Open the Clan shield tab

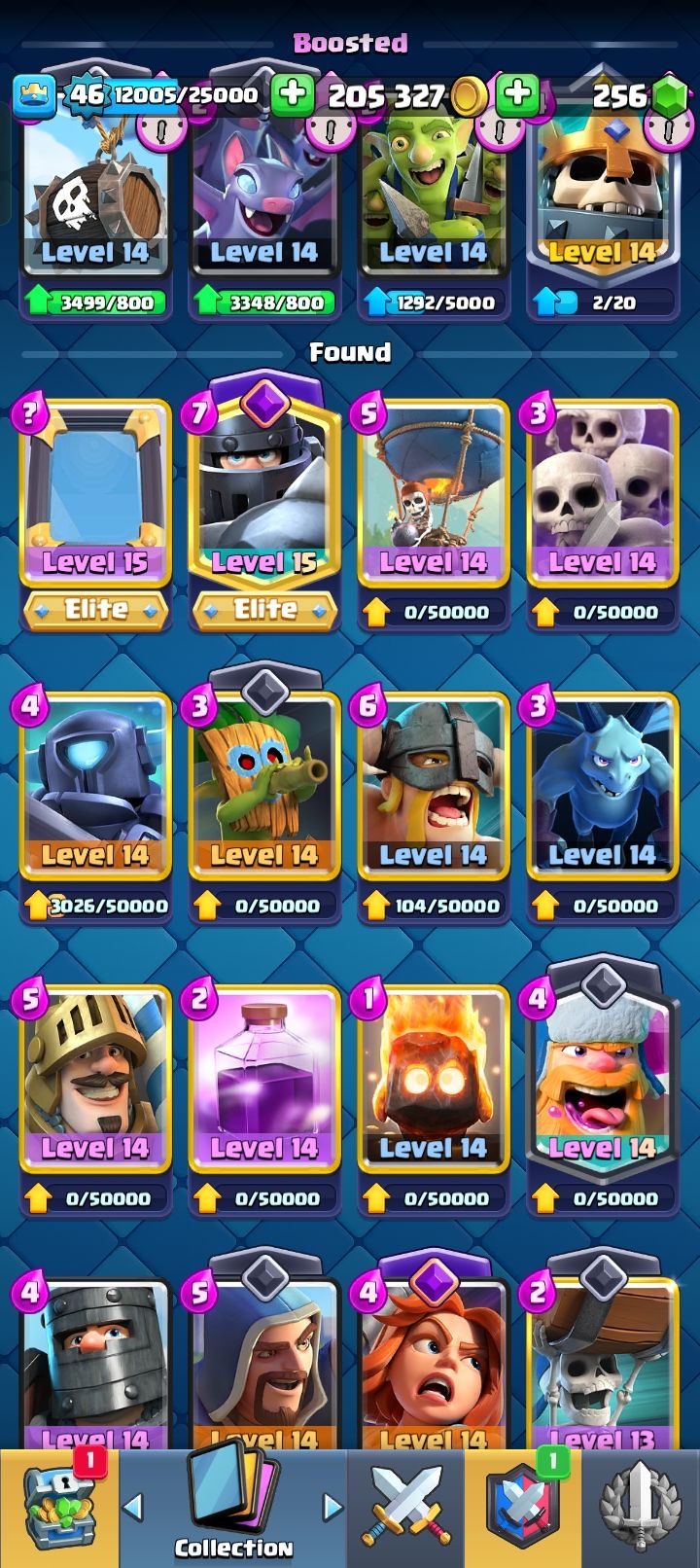tap(523, 1510)
